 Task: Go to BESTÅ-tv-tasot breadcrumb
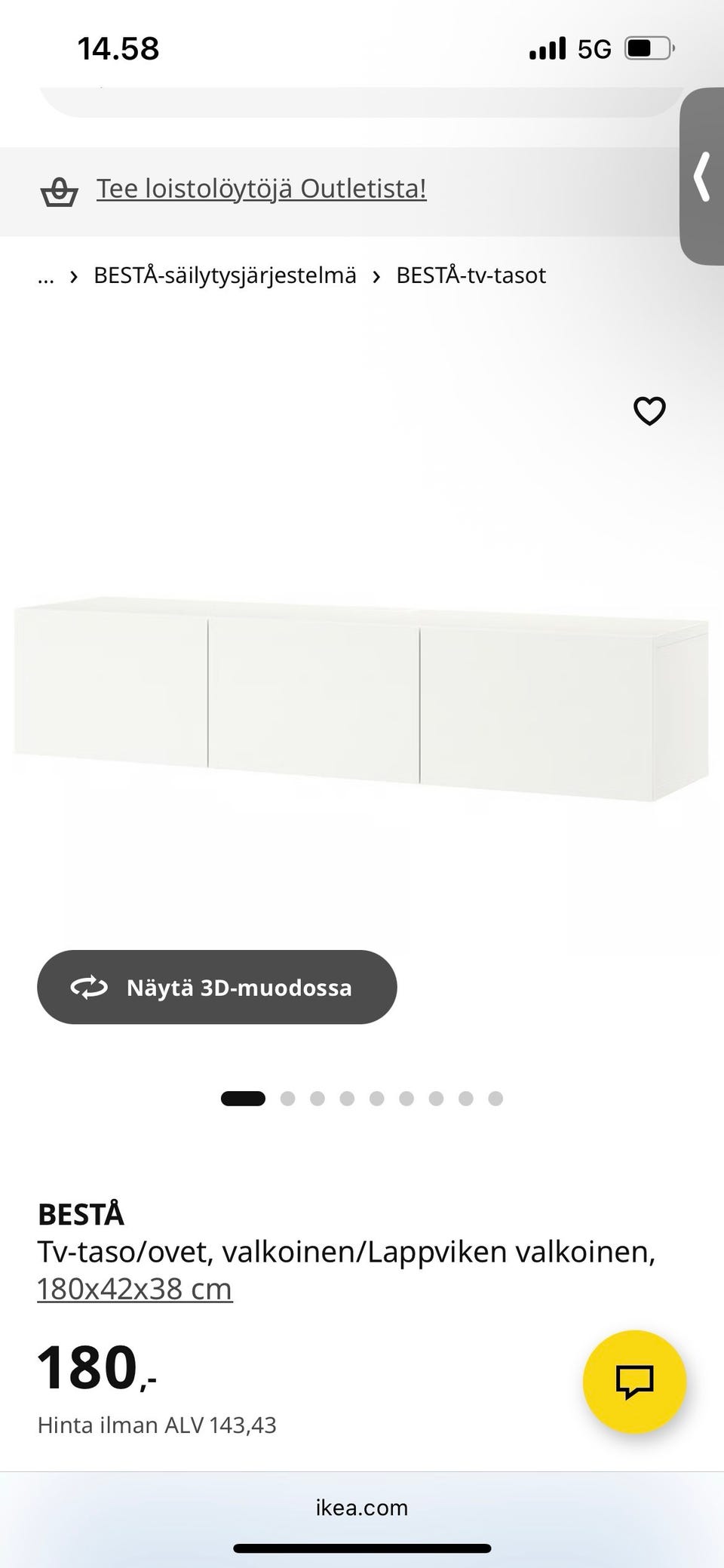471,275
